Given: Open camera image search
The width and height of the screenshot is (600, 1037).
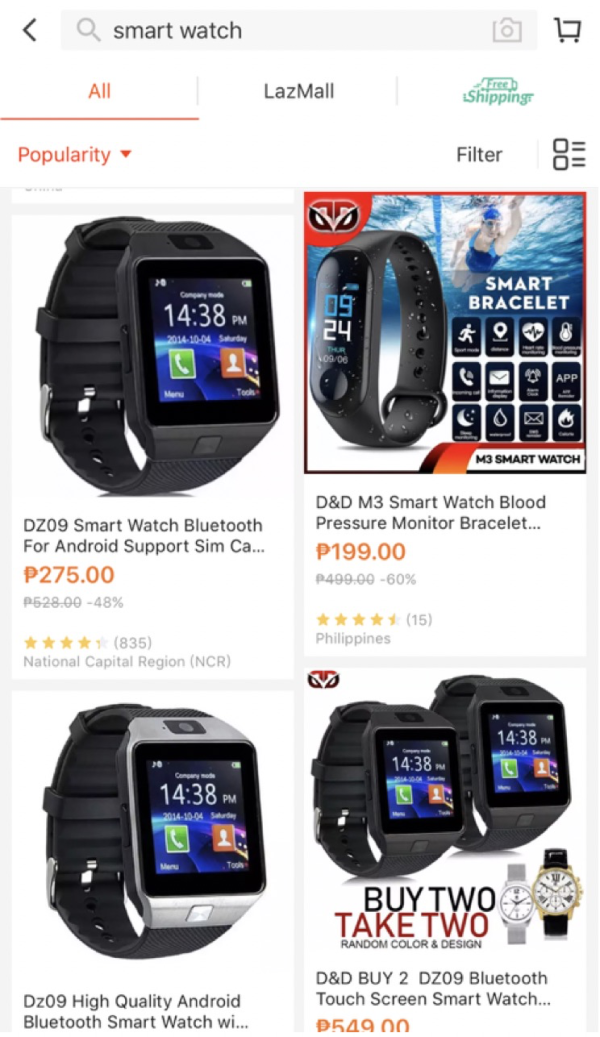Looking at the screenshot, I should pos(507,31).
